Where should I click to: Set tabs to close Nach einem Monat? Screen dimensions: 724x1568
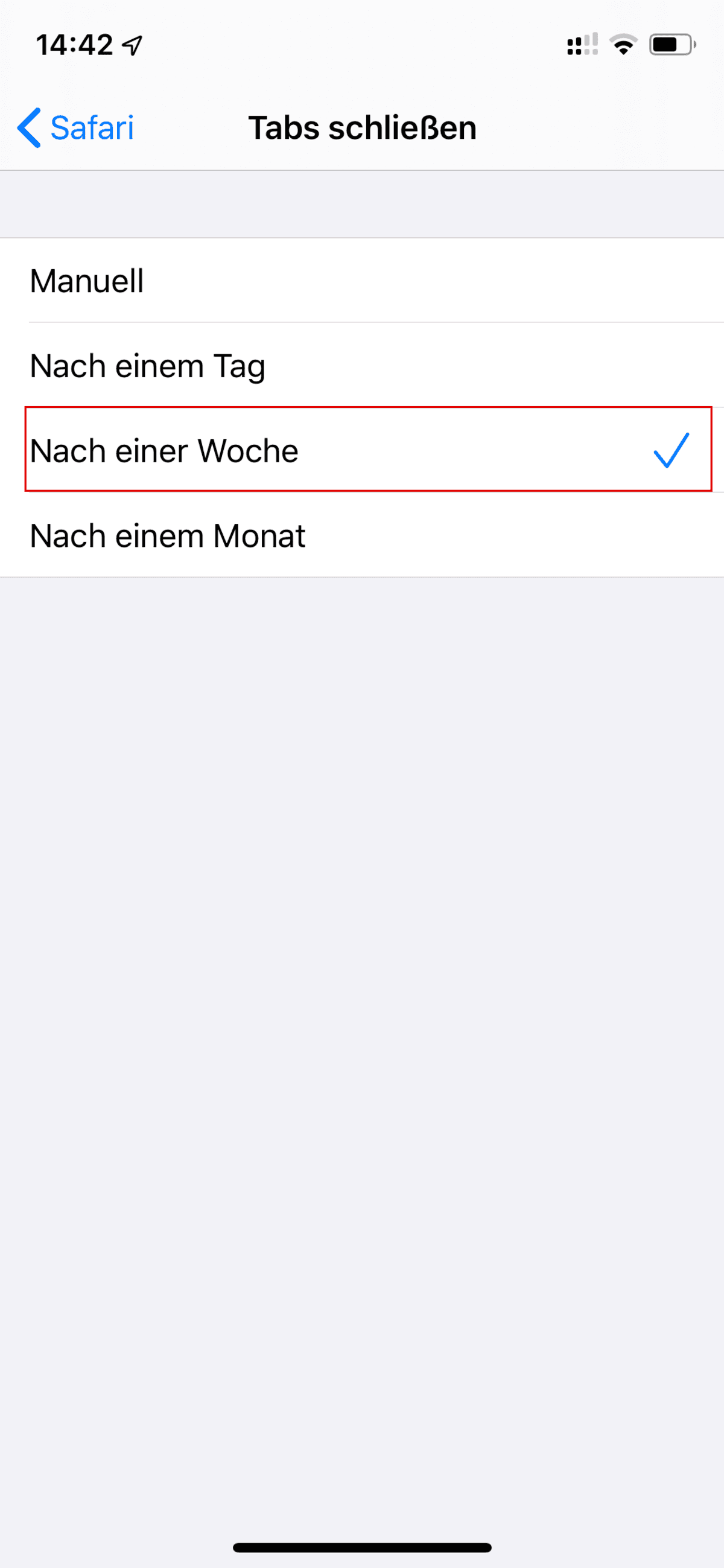[x=362, y=535]
